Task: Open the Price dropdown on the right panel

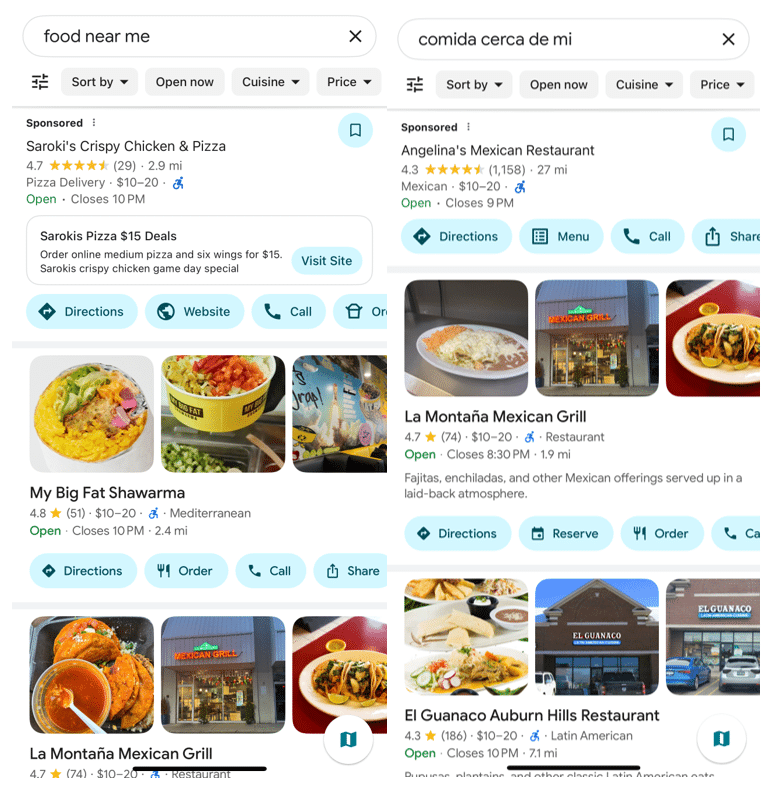Action: pos(721,84)
